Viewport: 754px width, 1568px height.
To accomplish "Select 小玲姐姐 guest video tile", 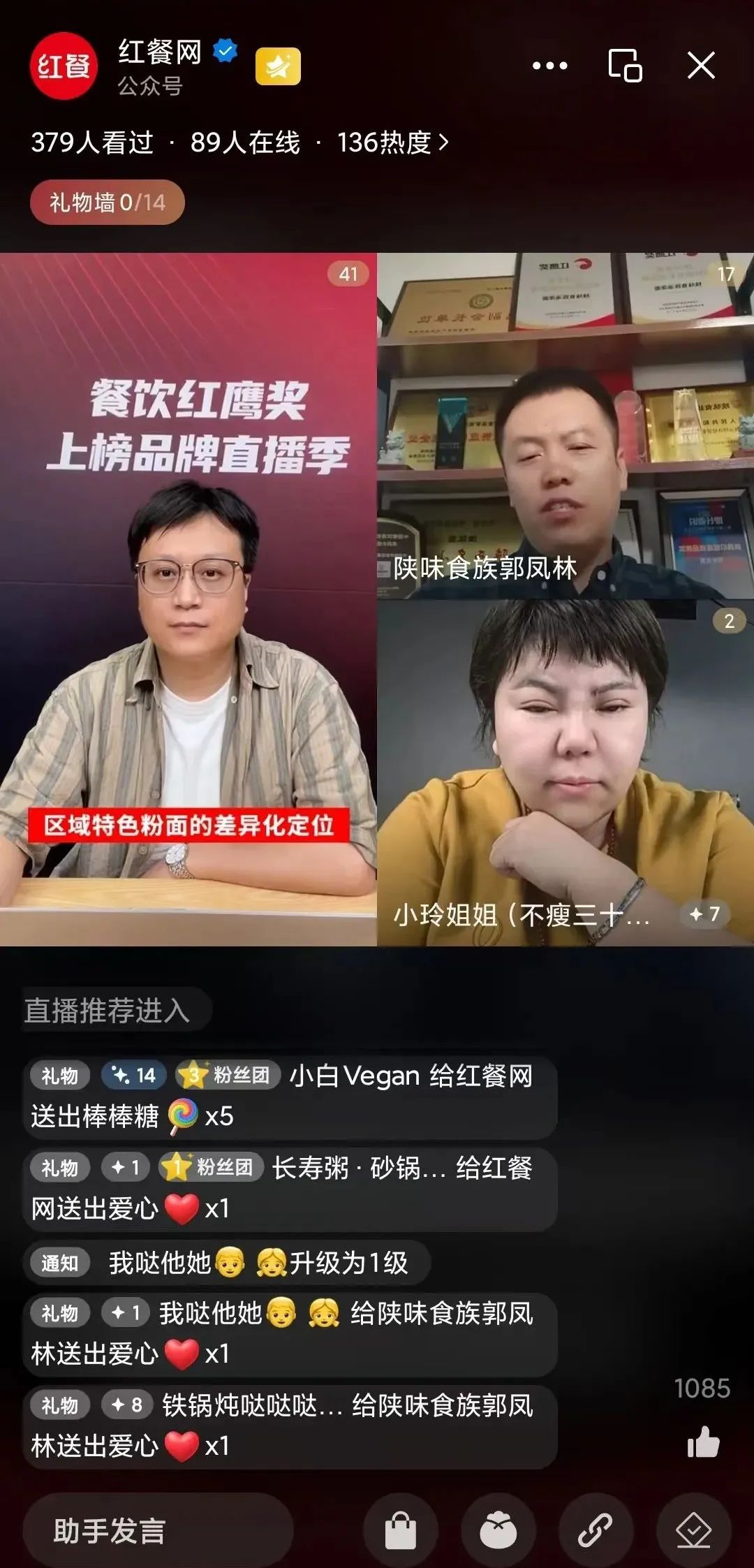I will [565, 772].
